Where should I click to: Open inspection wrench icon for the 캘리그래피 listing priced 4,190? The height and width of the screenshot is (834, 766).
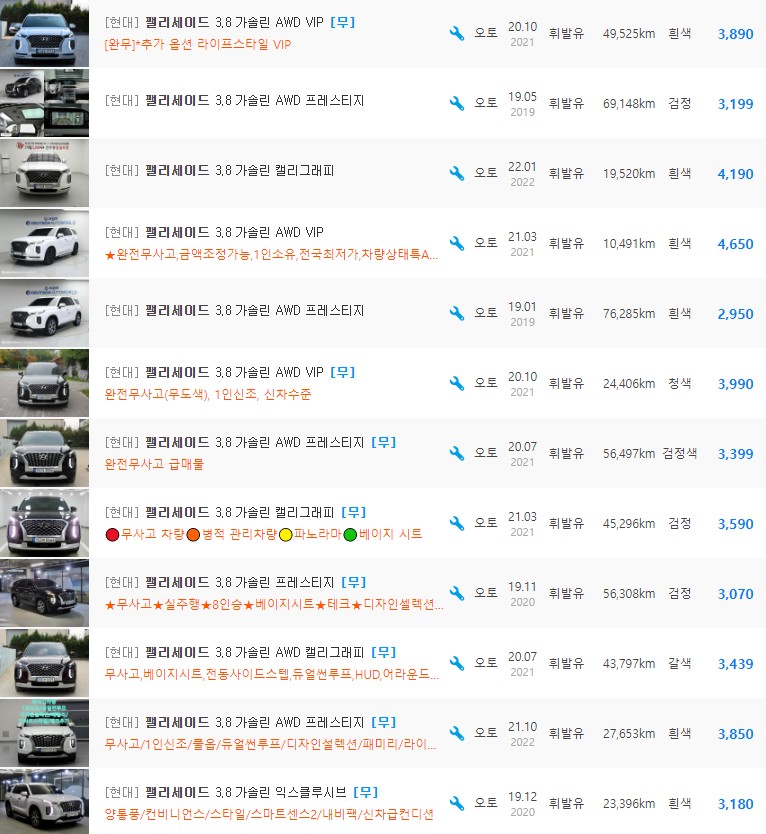point(456,173)
